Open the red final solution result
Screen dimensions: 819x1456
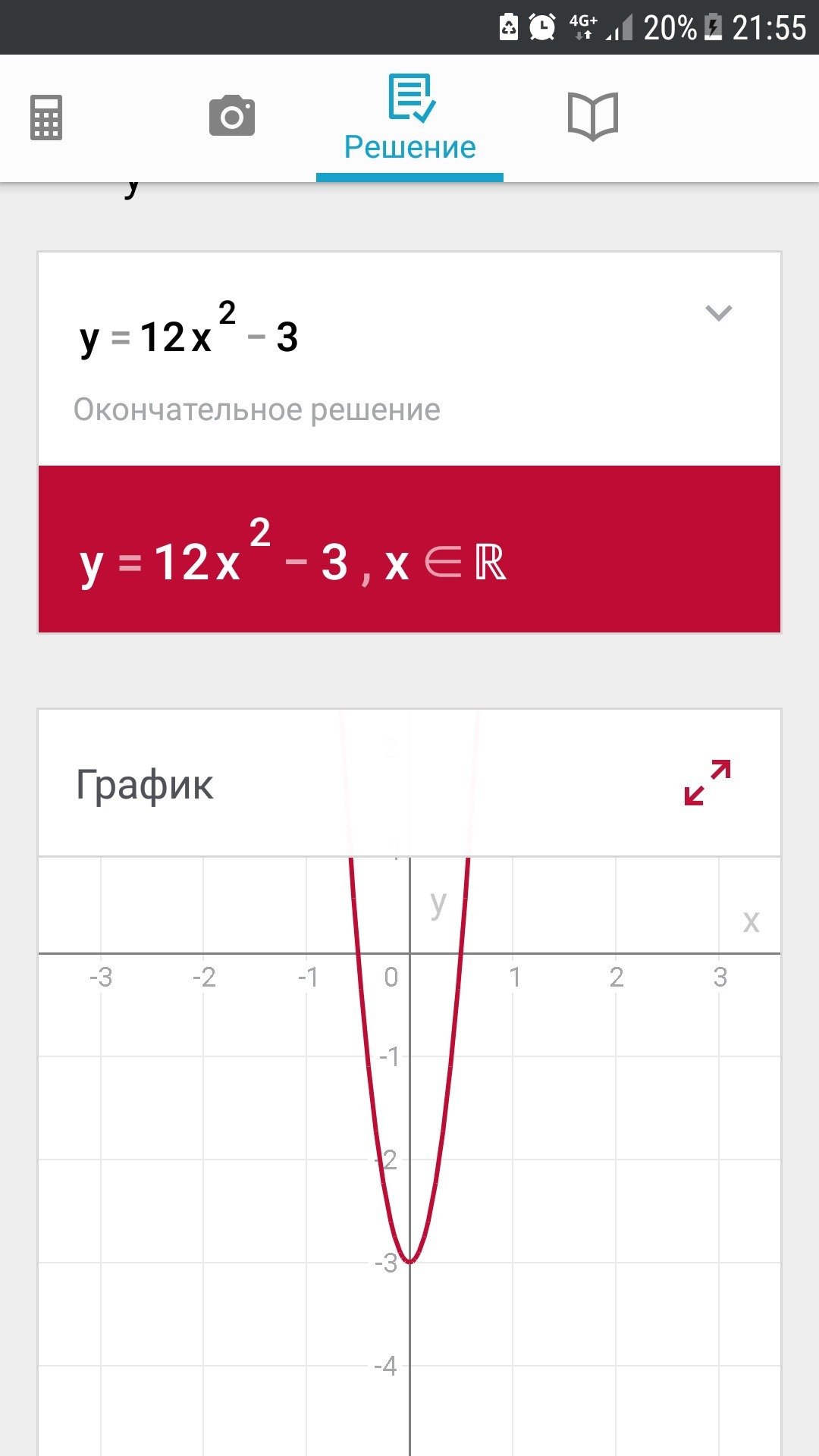(409, 549)
